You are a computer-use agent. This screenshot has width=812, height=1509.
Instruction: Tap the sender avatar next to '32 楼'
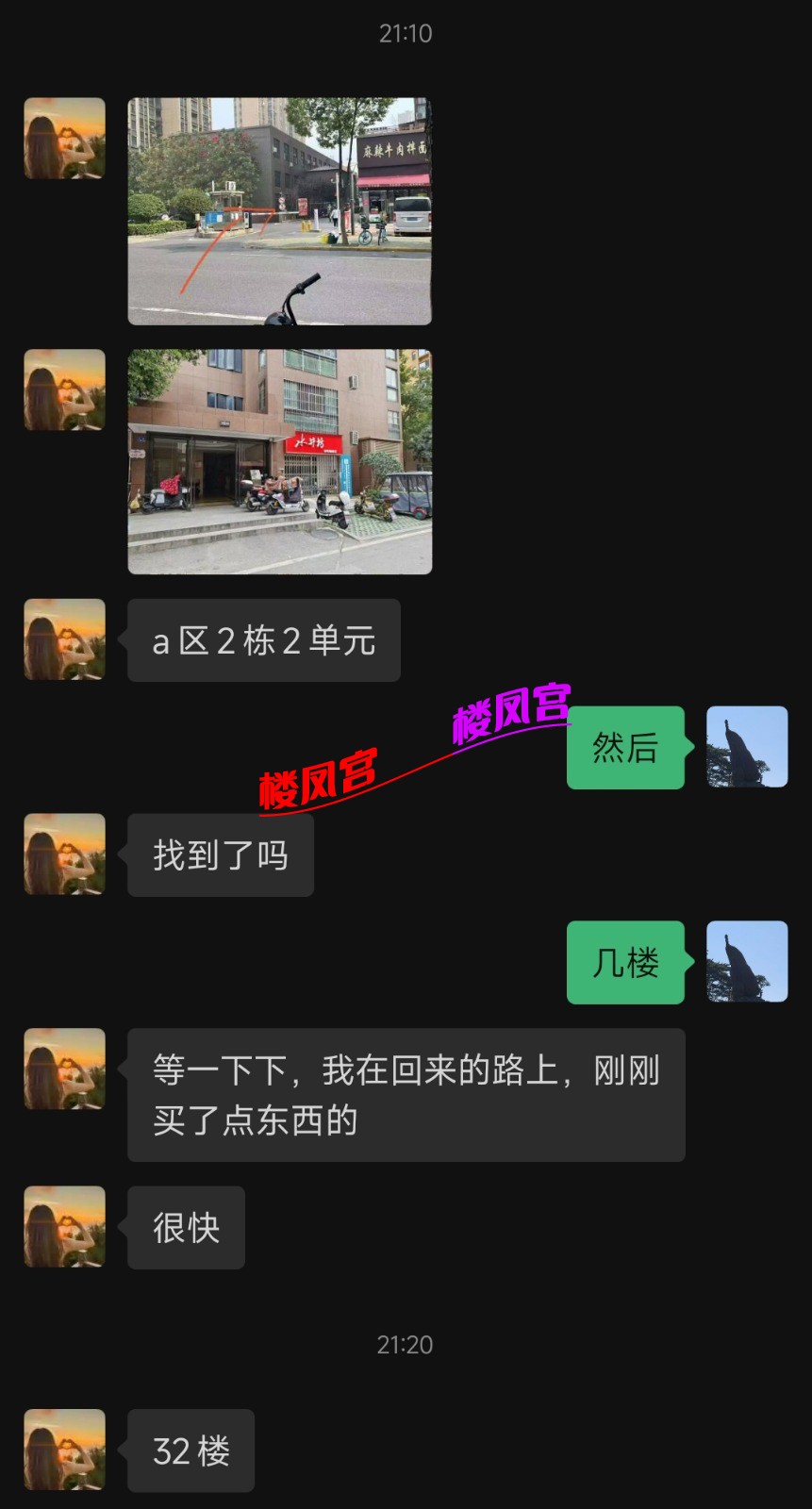[64, 1450]
